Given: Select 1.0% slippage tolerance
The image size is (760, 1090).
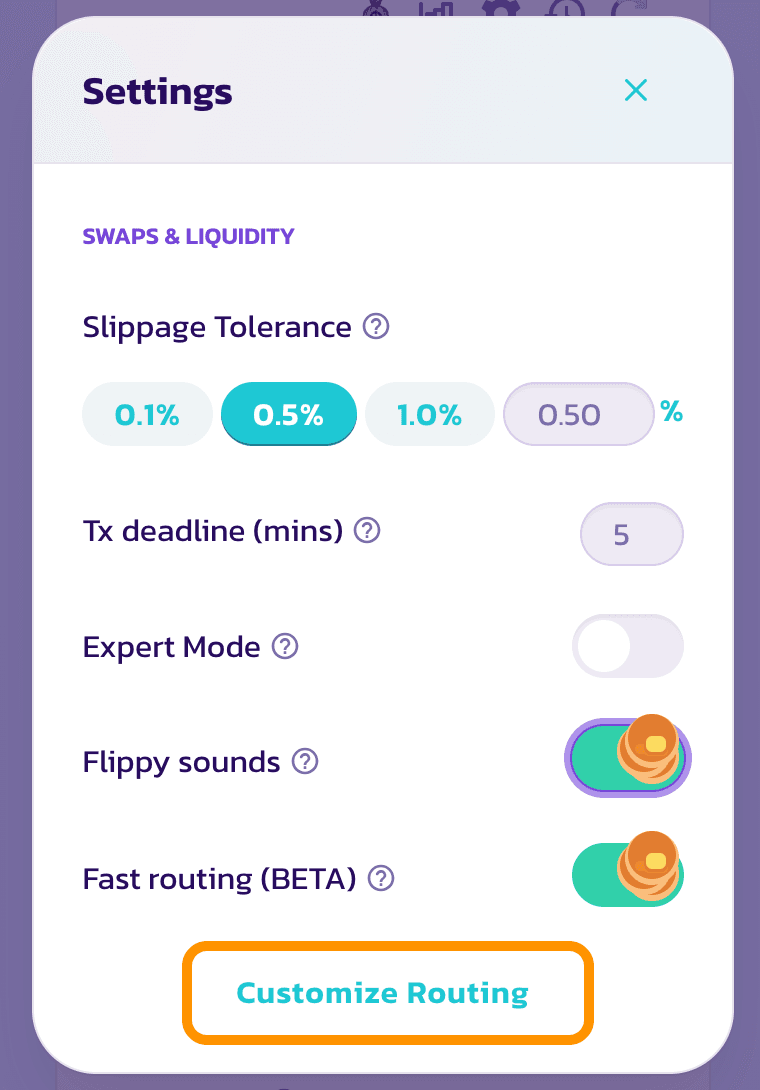Looking at the screenshot, I should (429, 414).
